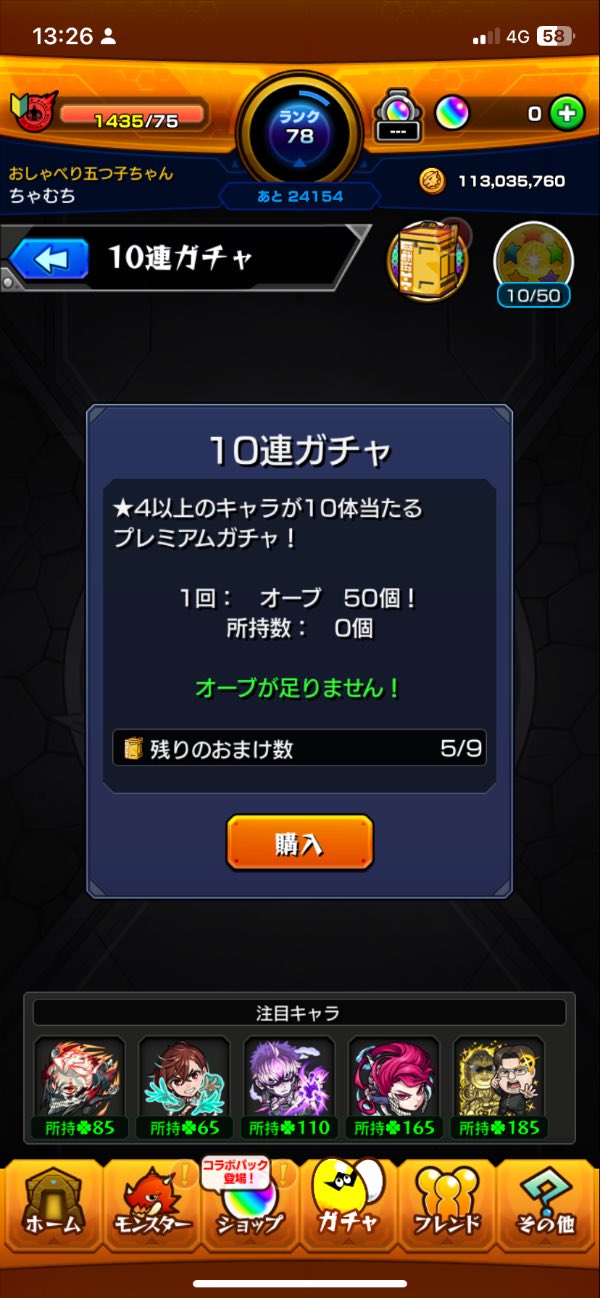600x1298 pixels.
Task: Open the ショップ tab
Action: tap(249, 1206)
